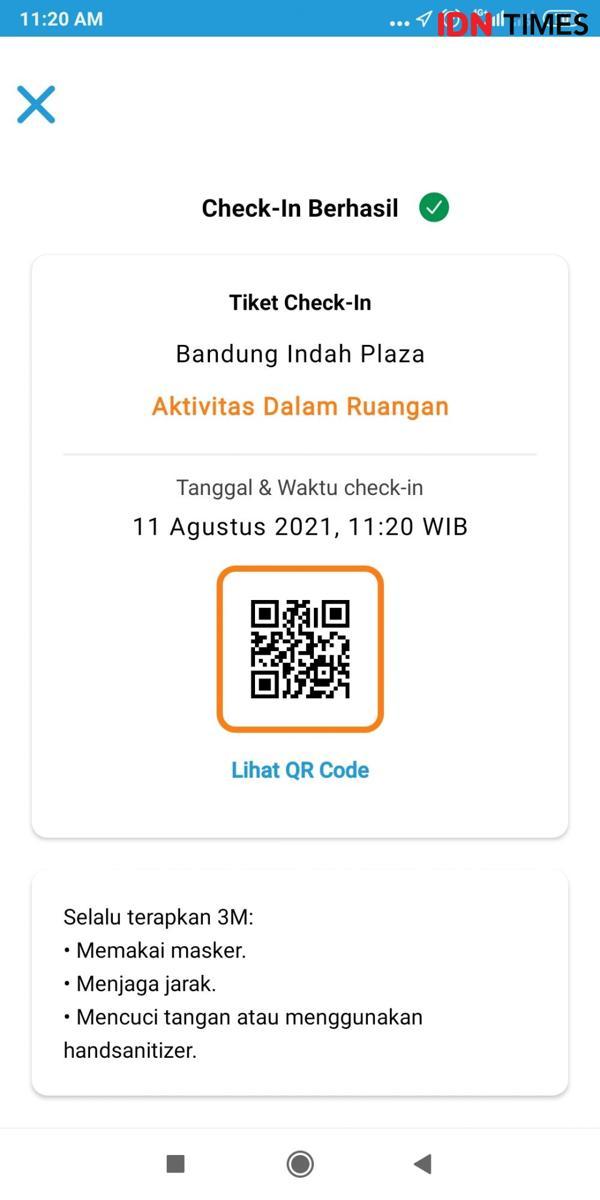
Task: Open the Lihat QR Code link
Action: 300,770
